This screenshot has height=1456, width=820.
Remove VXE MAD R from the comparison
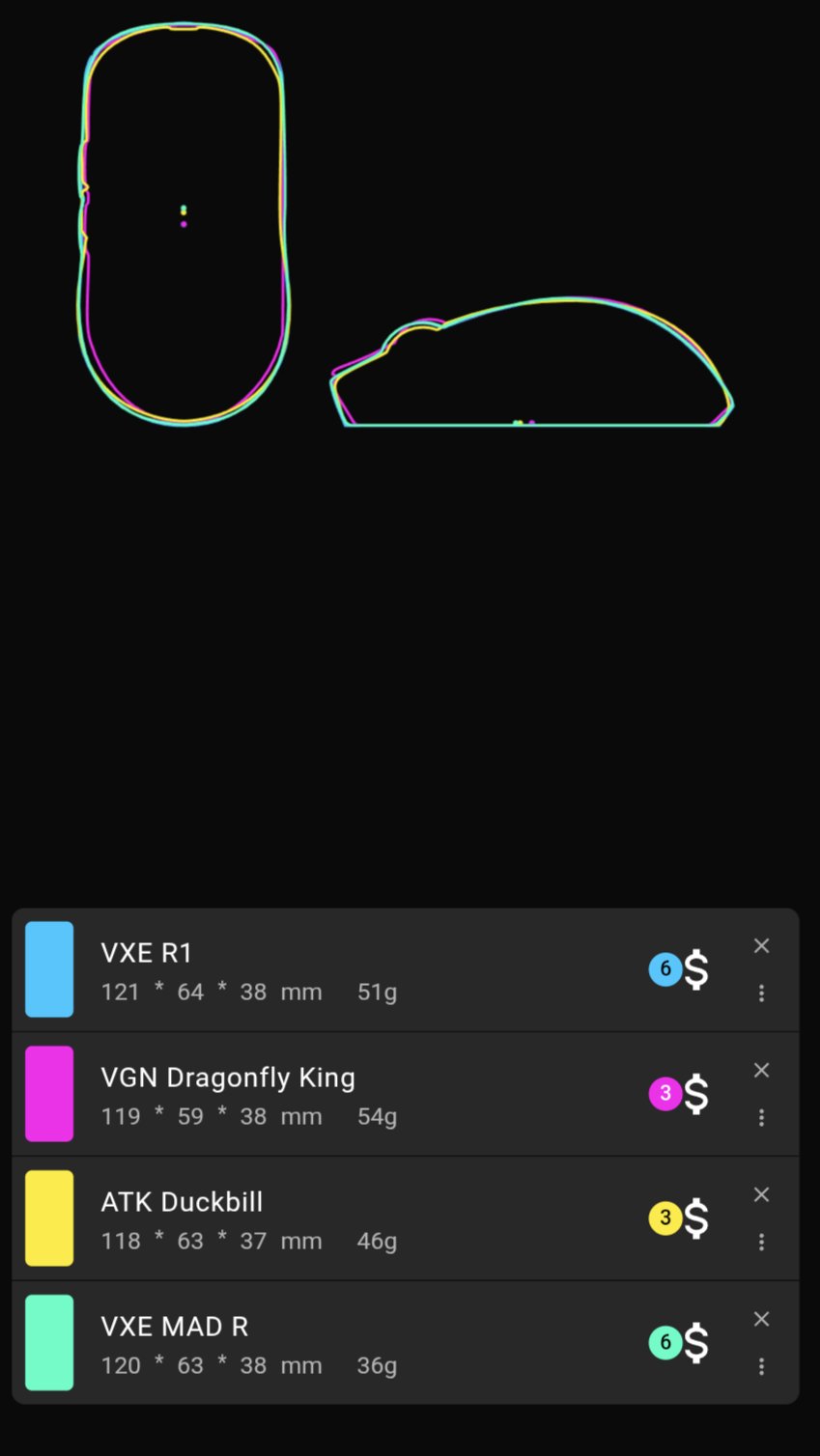click(x=761, y=1320)
